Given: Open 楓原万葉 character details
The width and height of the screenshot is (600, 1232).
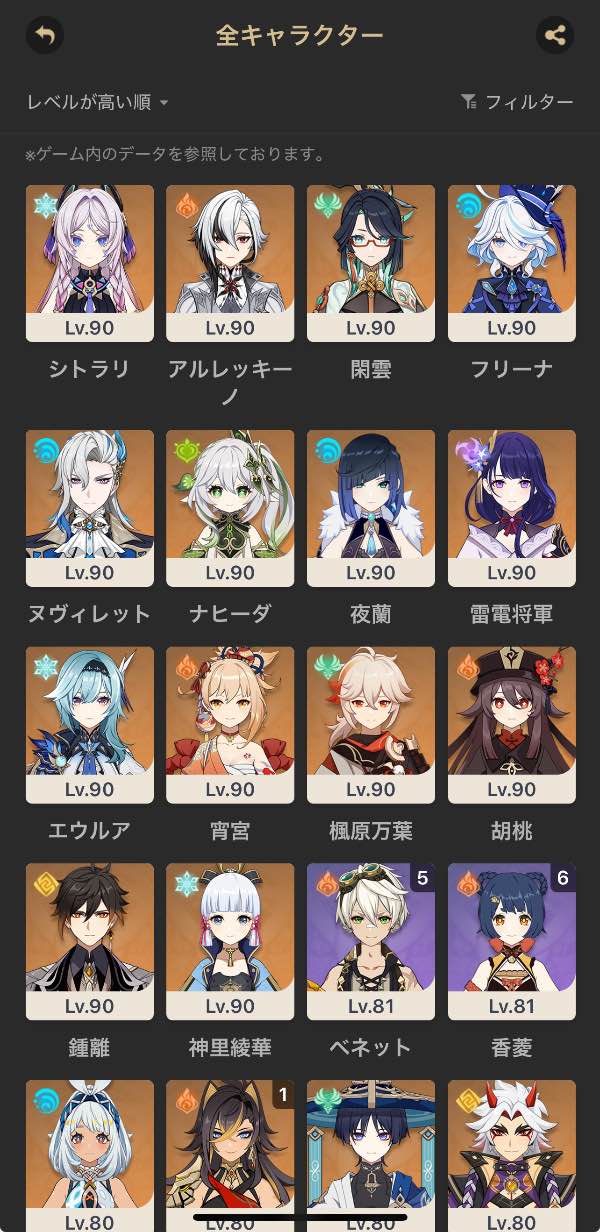Looking at the screenshot, I should tap(371, 725).
